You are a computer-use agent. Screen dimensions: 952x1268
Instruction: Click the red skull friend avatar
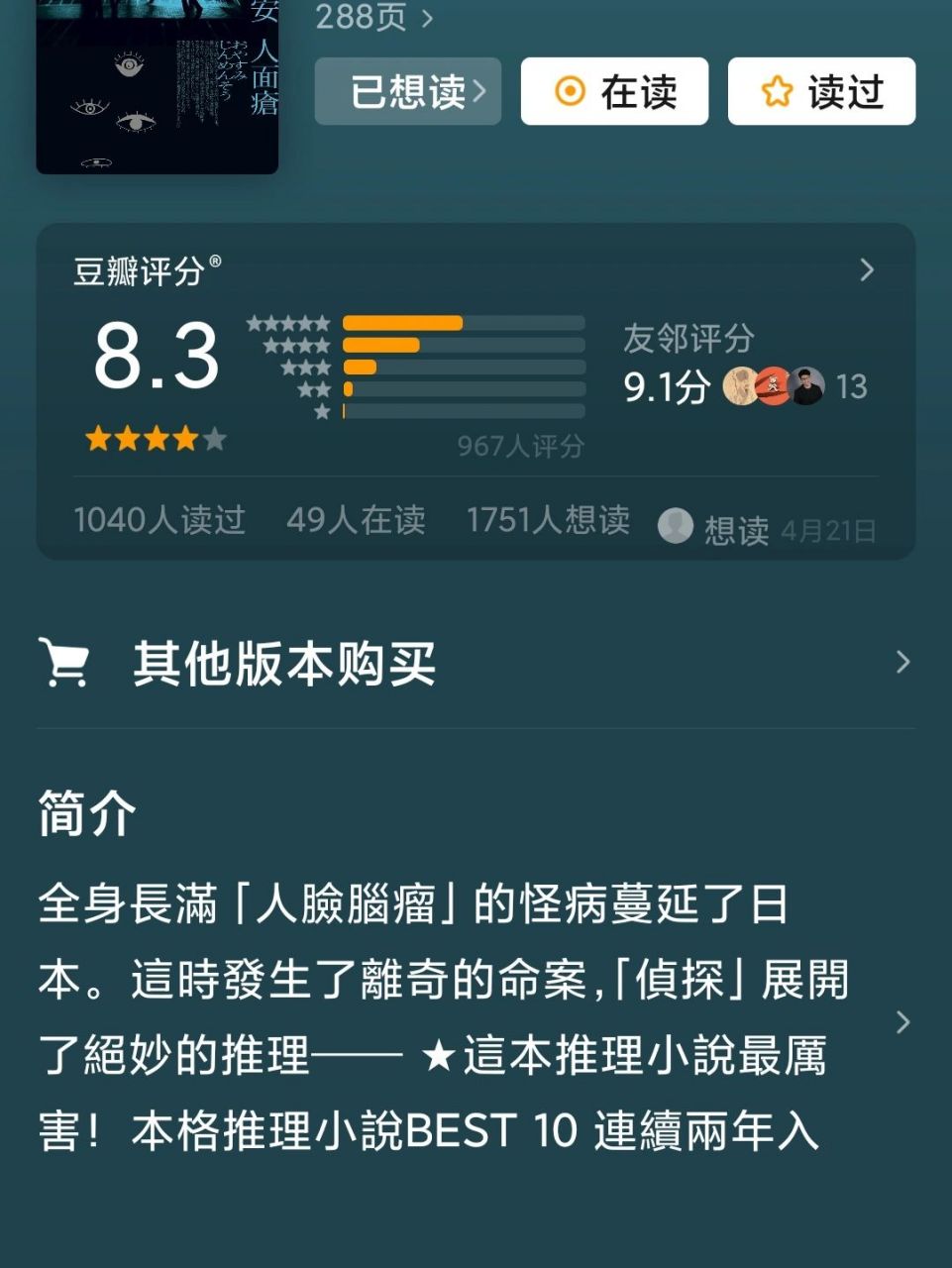click(773, 384)
